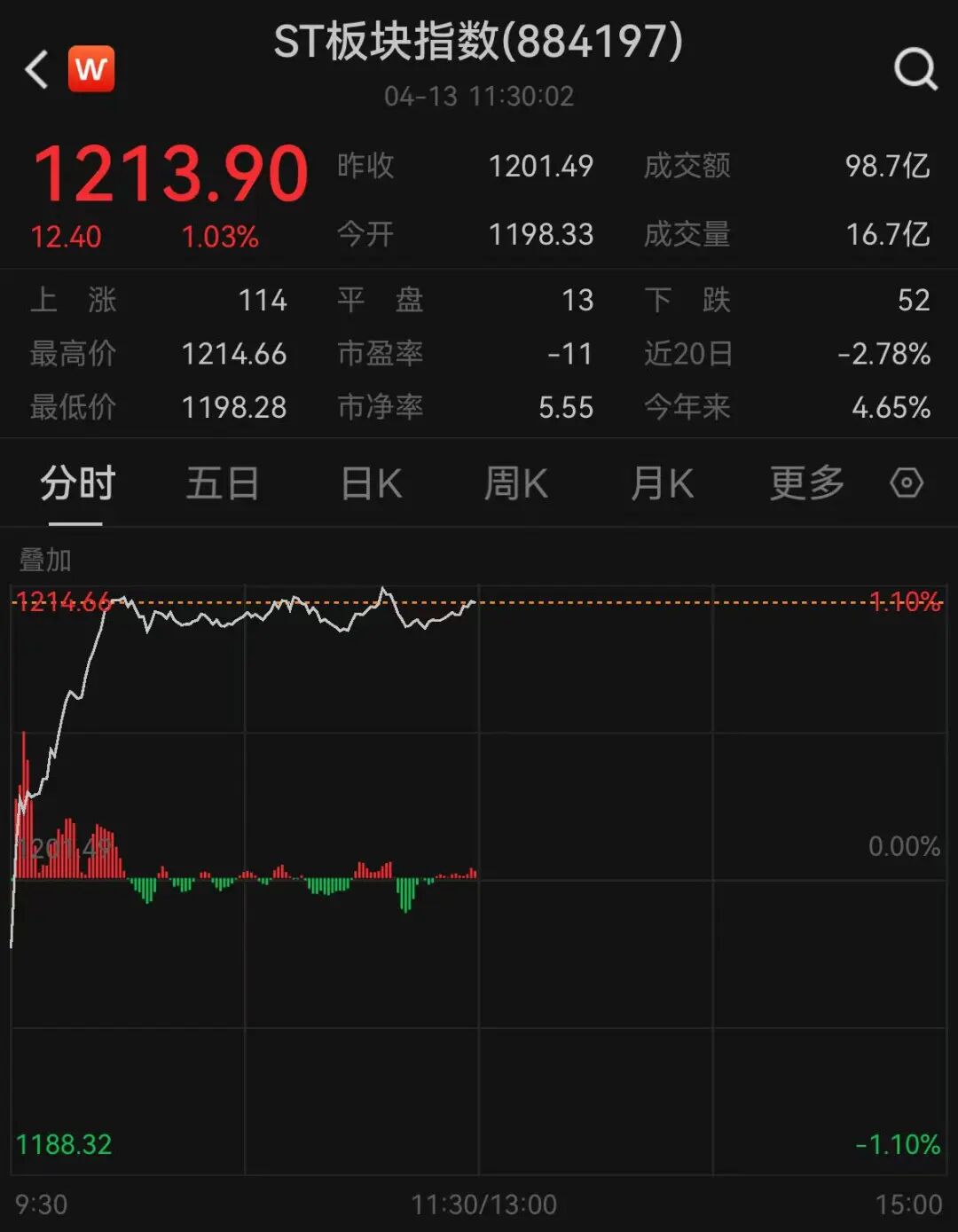Switch to the 五日 tab
This screenshot has height=1232, width=958.
[223, 484]
